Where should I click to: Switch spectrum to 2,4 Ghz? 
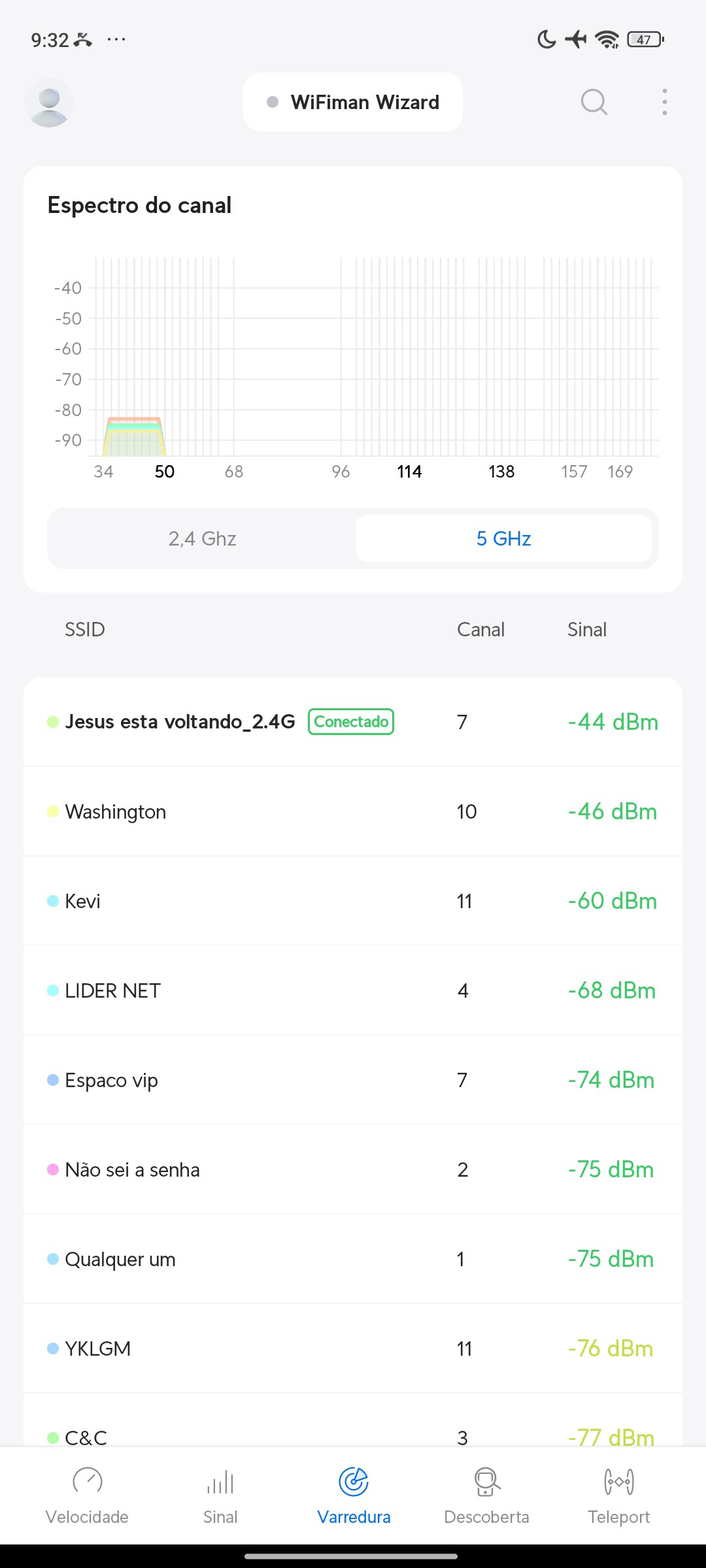point(202,538)
